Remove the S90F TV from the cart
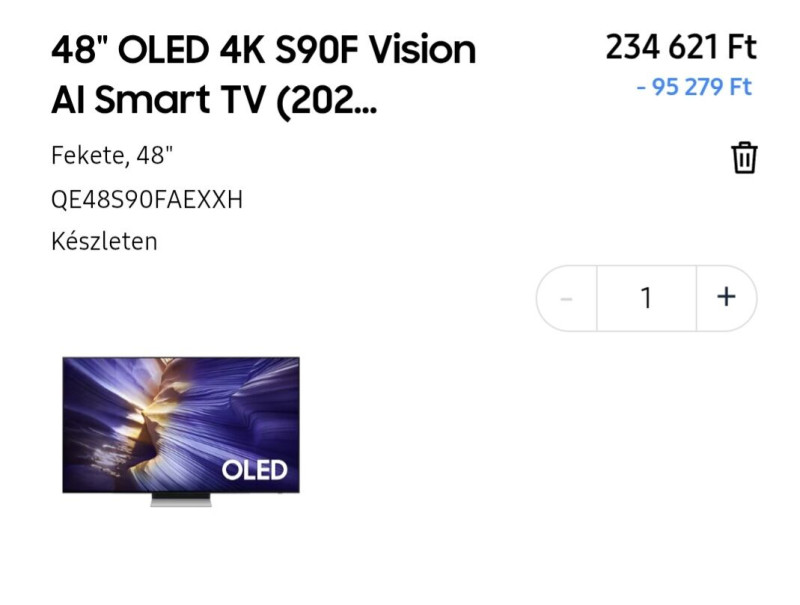Screen dimensions: 800x605 744,158
